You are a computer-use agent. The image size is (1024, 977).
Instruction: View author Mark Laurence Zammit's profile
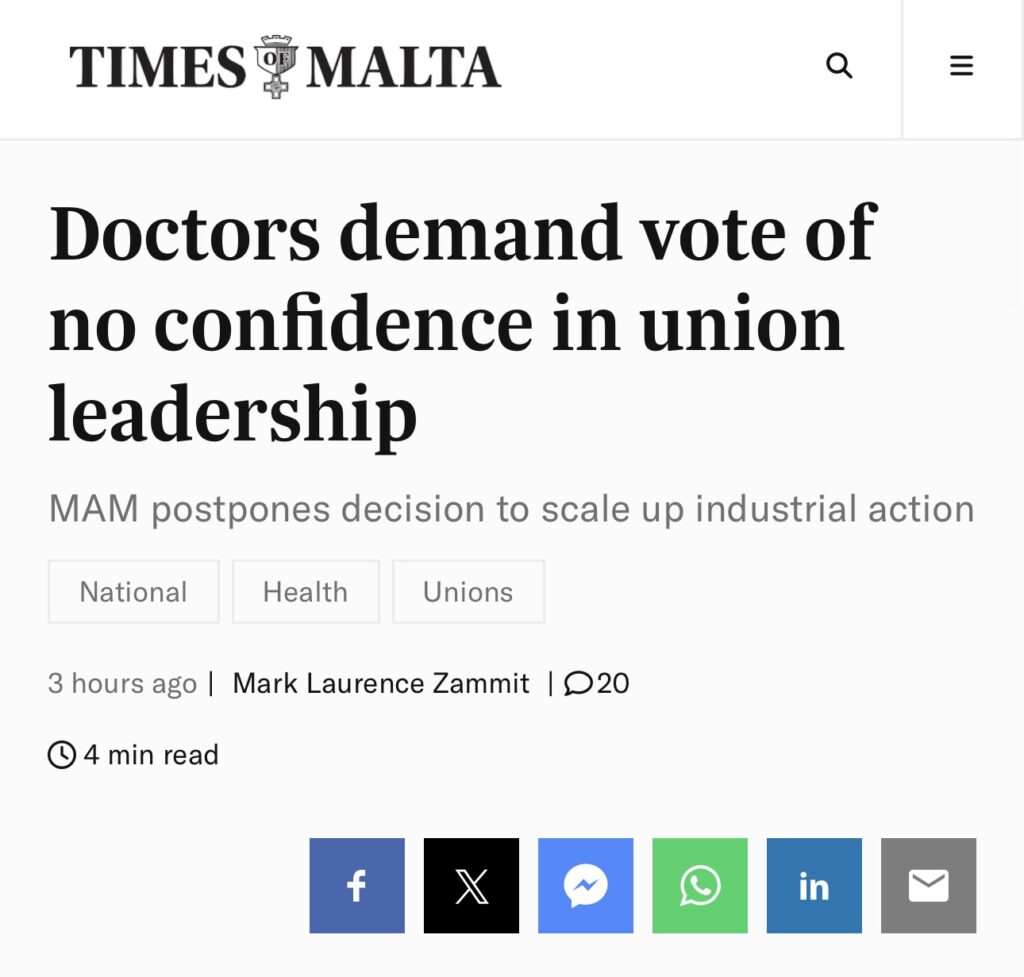[x=381, y=684]
